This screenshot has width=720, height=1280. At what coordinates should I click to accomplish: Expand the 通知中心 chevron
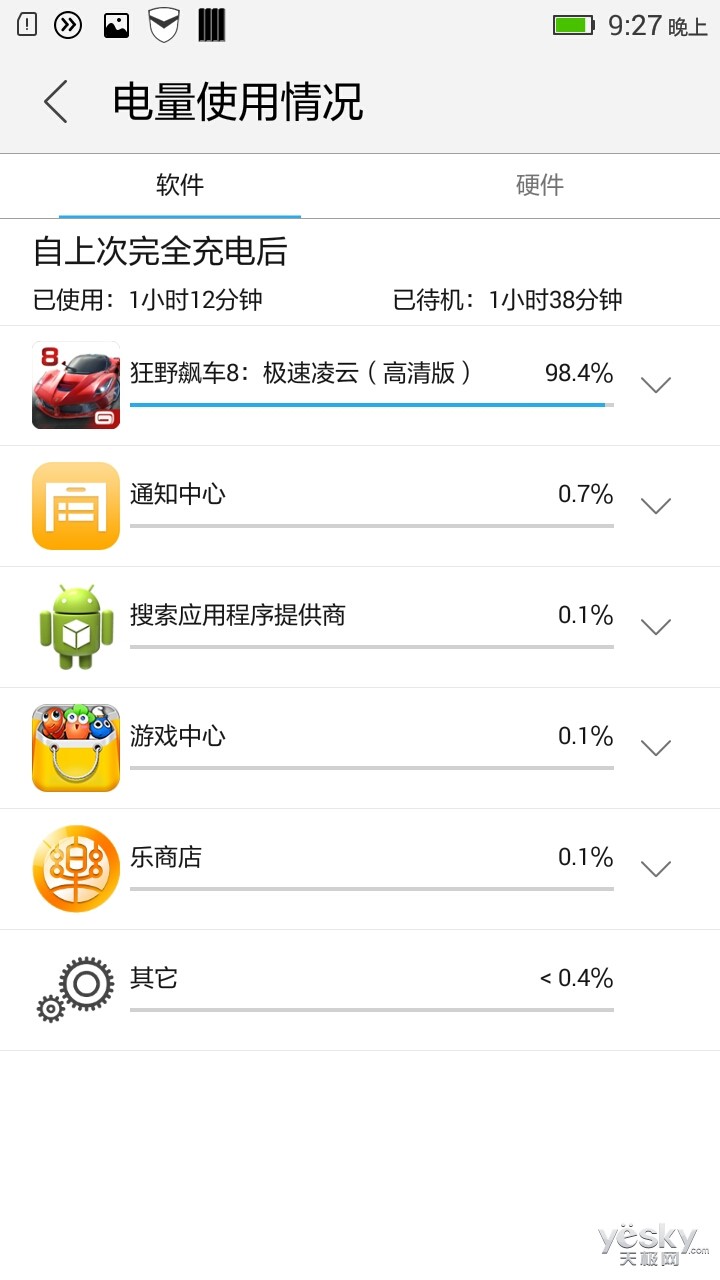pyautogui.click(x=656, y=506)
